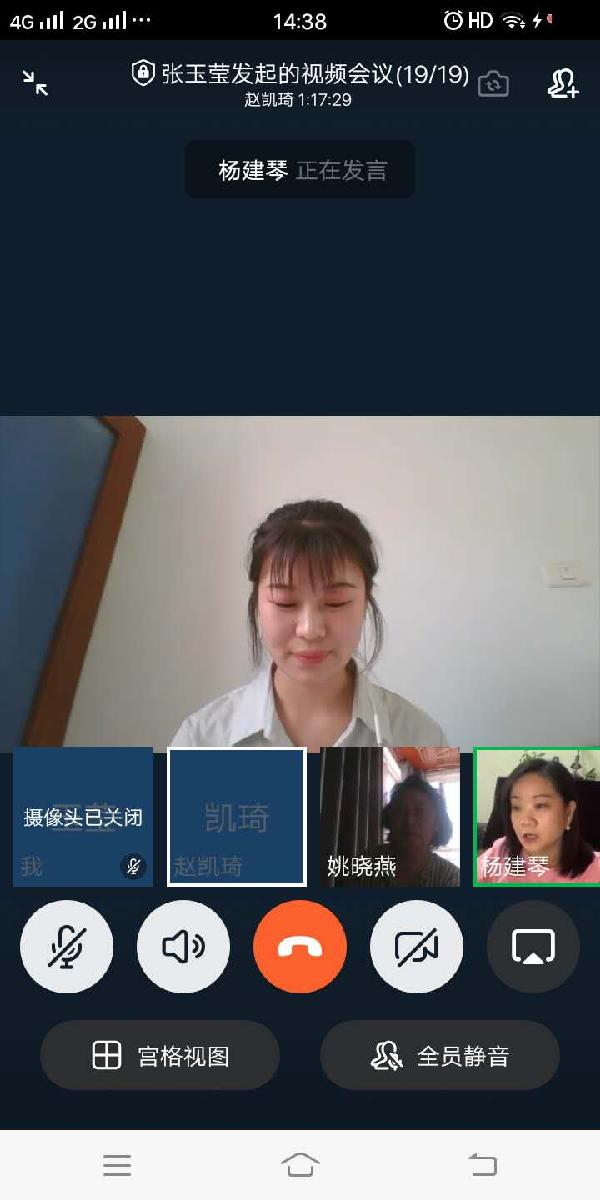Image resolution: width=600 pixels, height=1200 pixels.
Task: Unmute the microphone
Action: click(x=67, y=946)
